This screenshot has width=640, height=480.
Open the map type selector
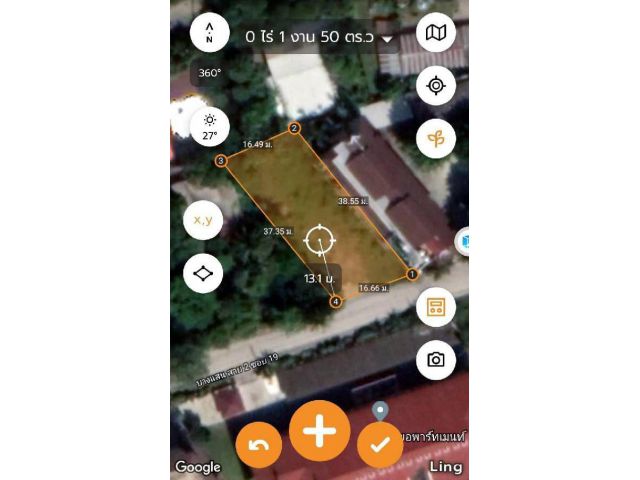(436, 33)
